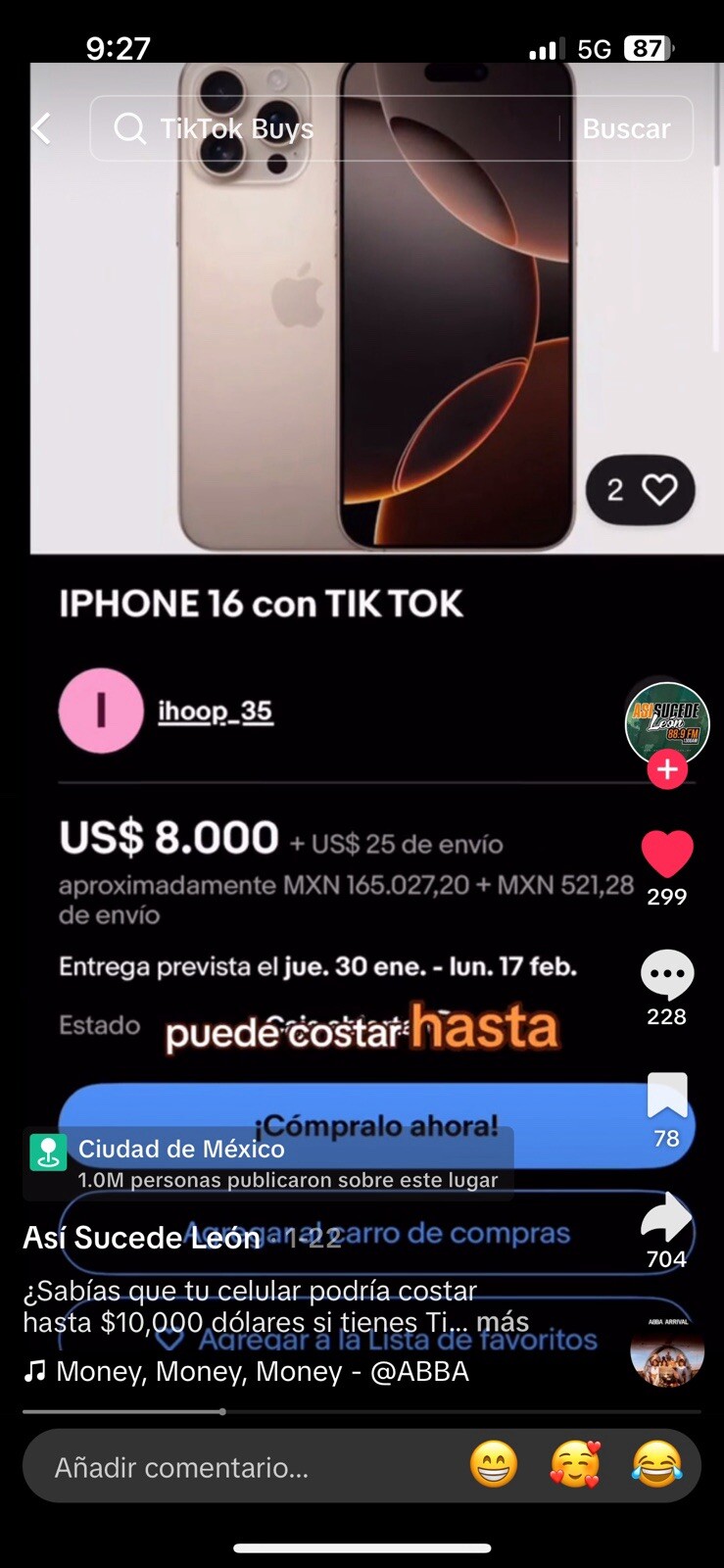Open the TikTok Buys search field
Image resolution: width=724 pixels, height=1568 pixels.
333,128
